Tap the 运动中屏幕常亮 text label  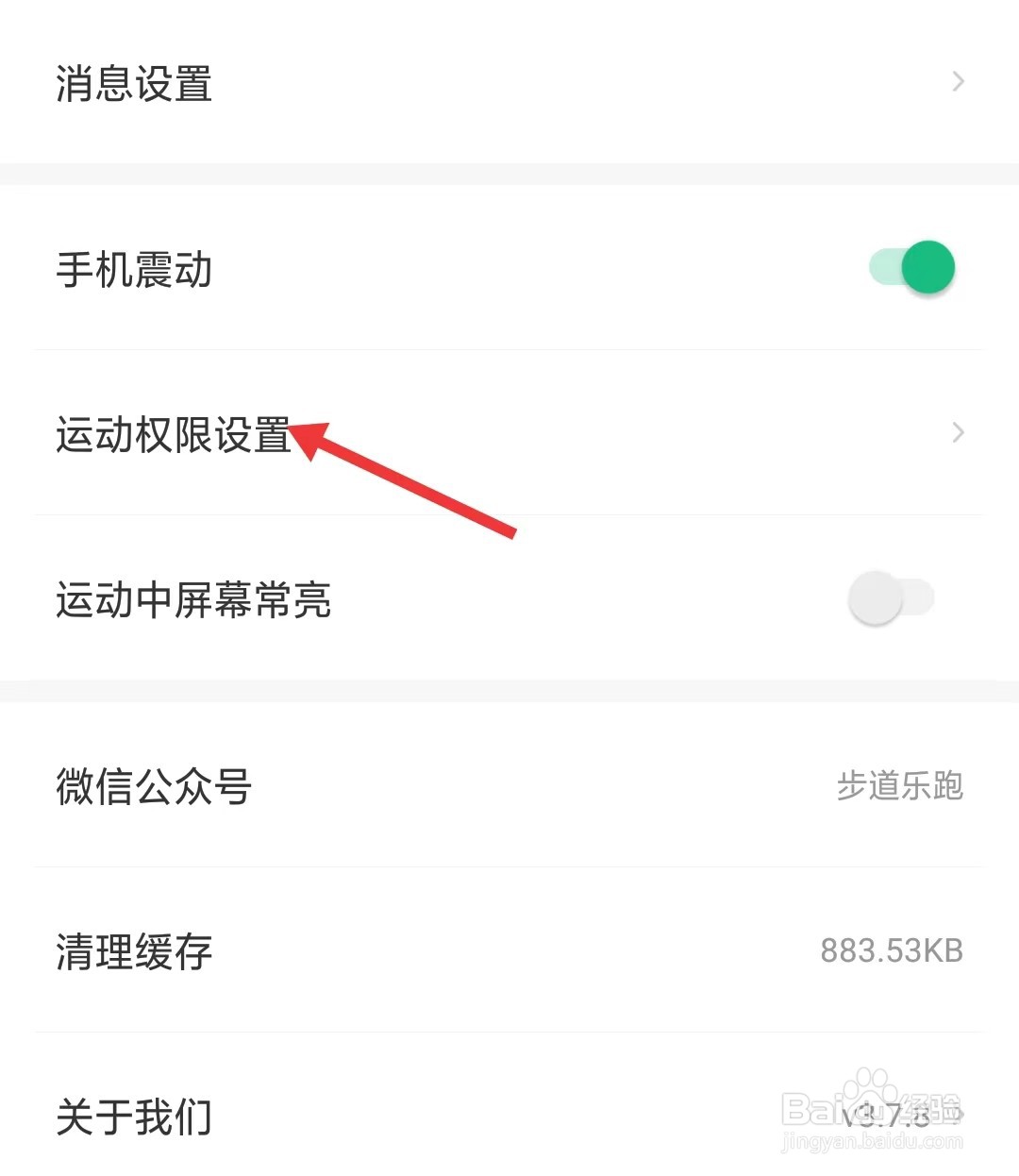(x=192, y=600)
